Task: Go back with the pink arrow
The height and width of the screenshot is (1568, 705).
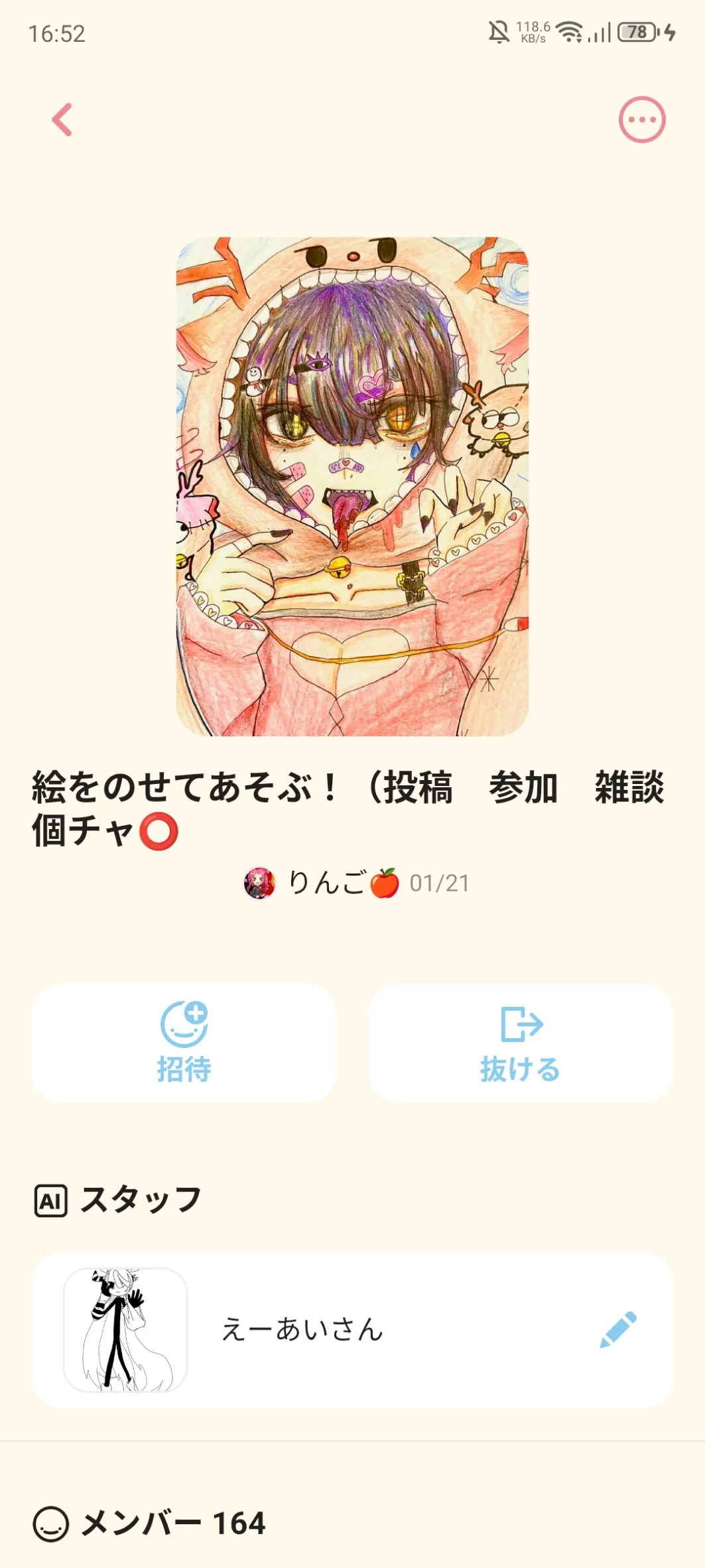Action: pos(62,120)
